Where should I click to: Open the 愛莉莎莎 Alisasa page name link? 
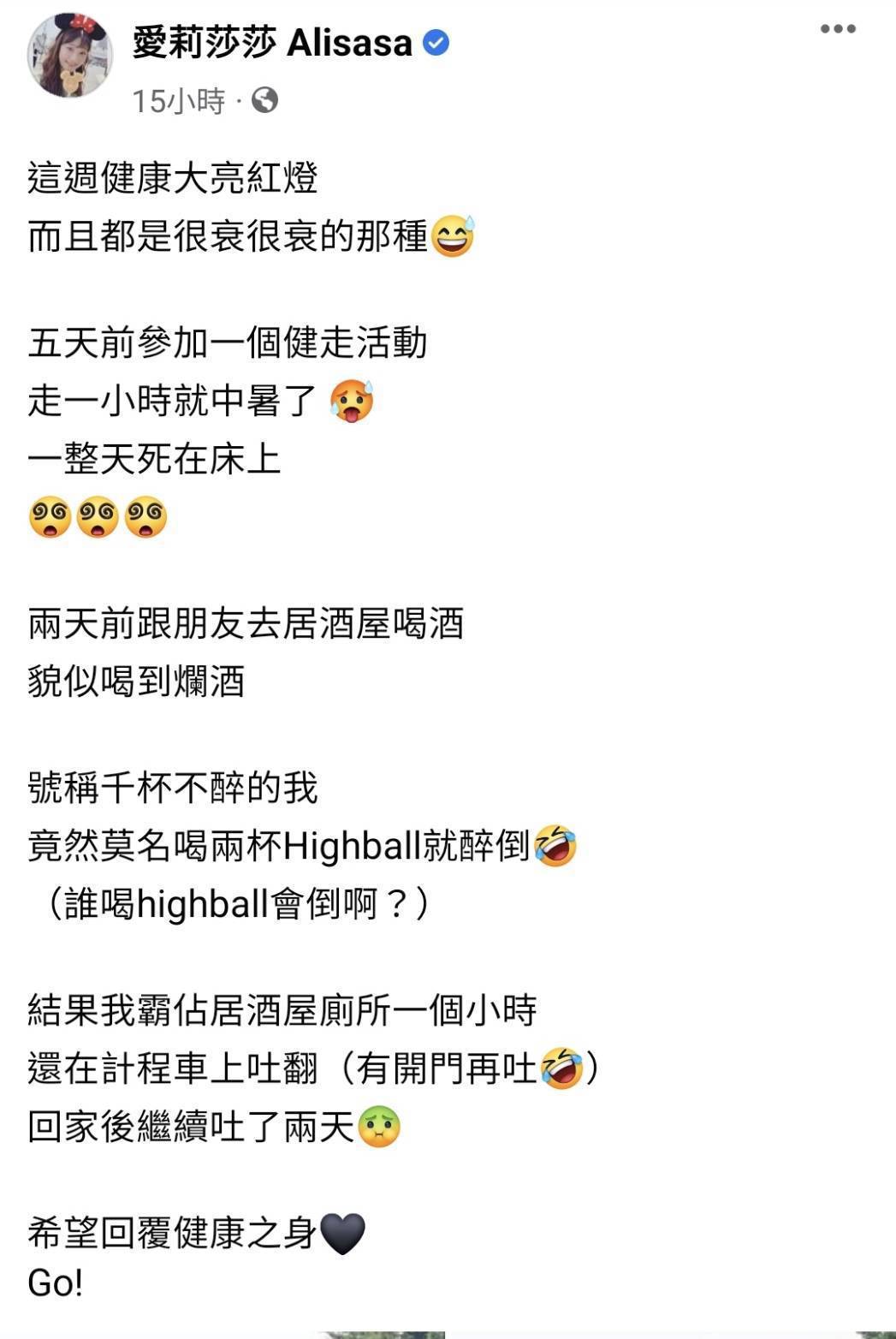[x=272, y=43]
